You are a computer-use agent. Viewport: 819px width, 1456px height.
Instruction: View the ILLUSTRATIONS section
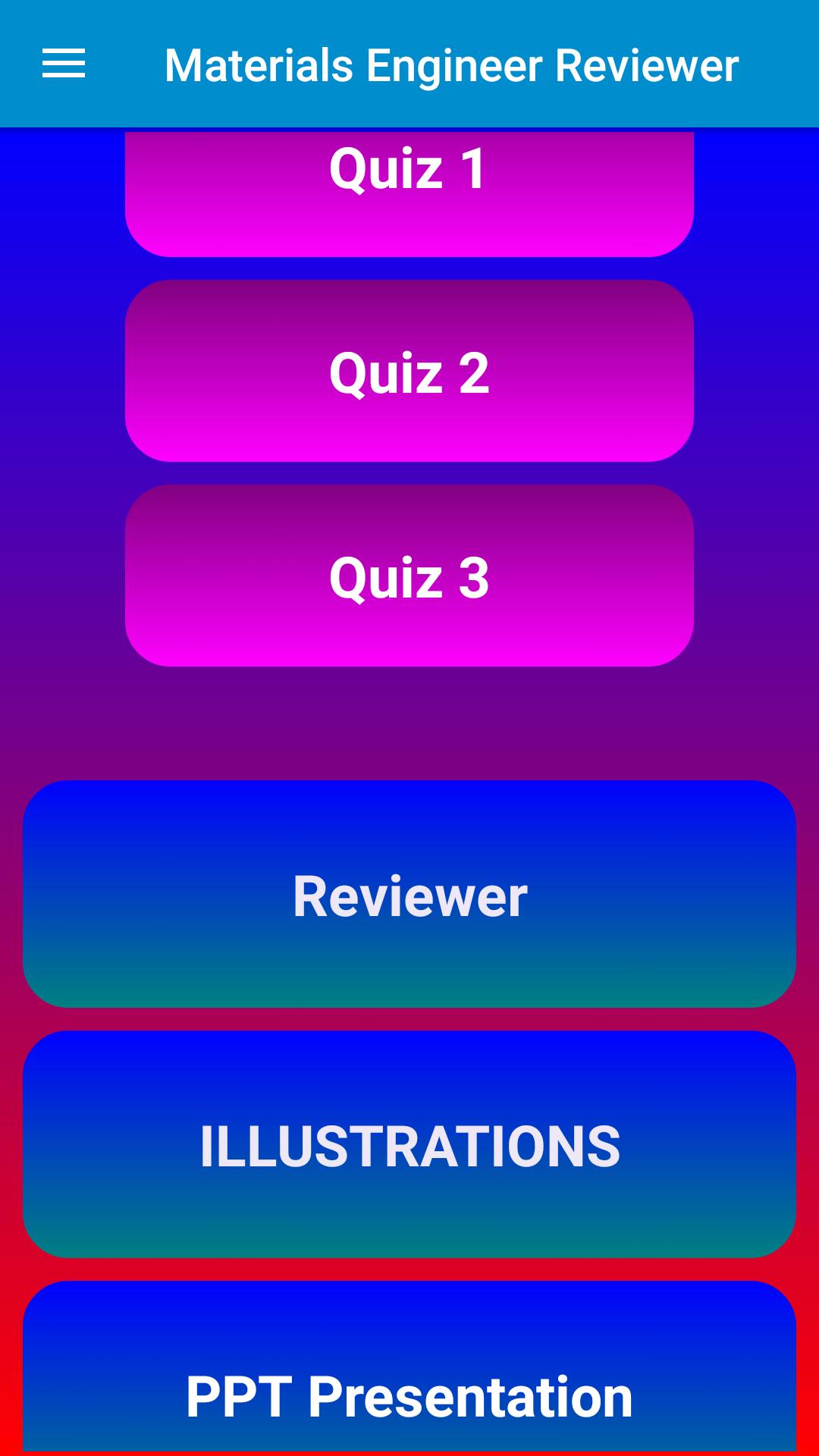409,1144
